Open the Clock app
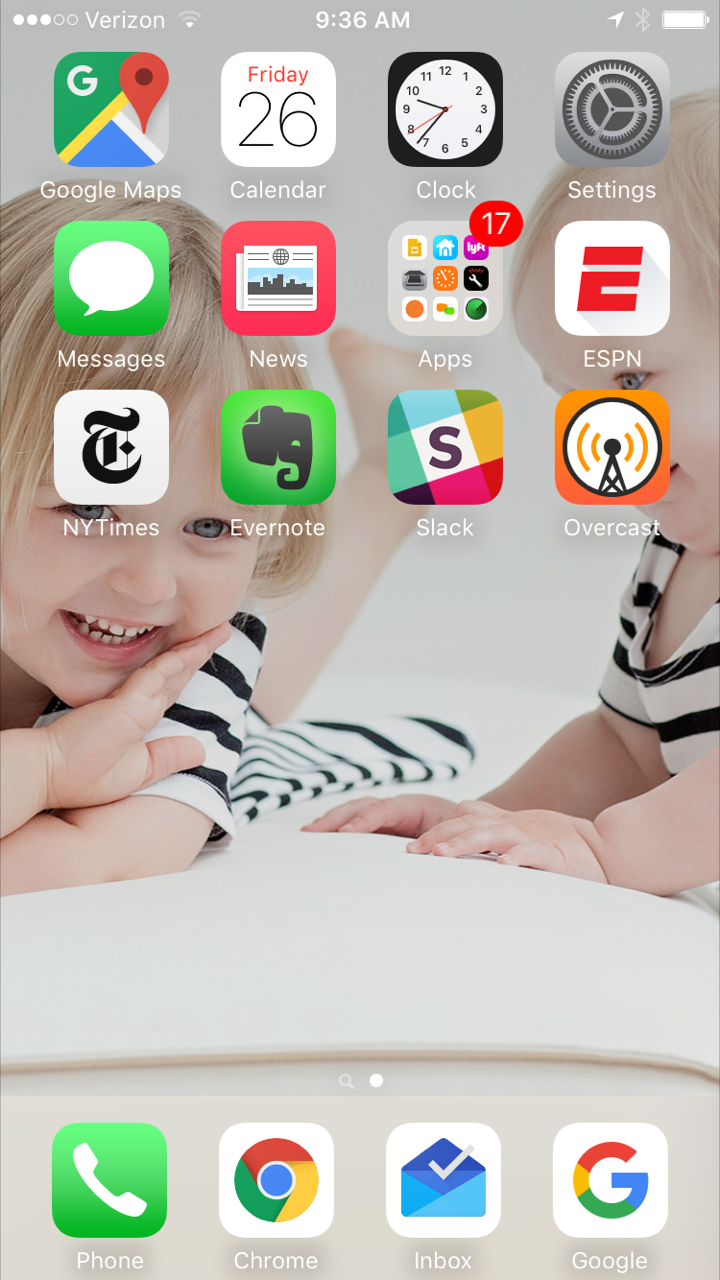 pyautogui.click(x=445, y=110)
